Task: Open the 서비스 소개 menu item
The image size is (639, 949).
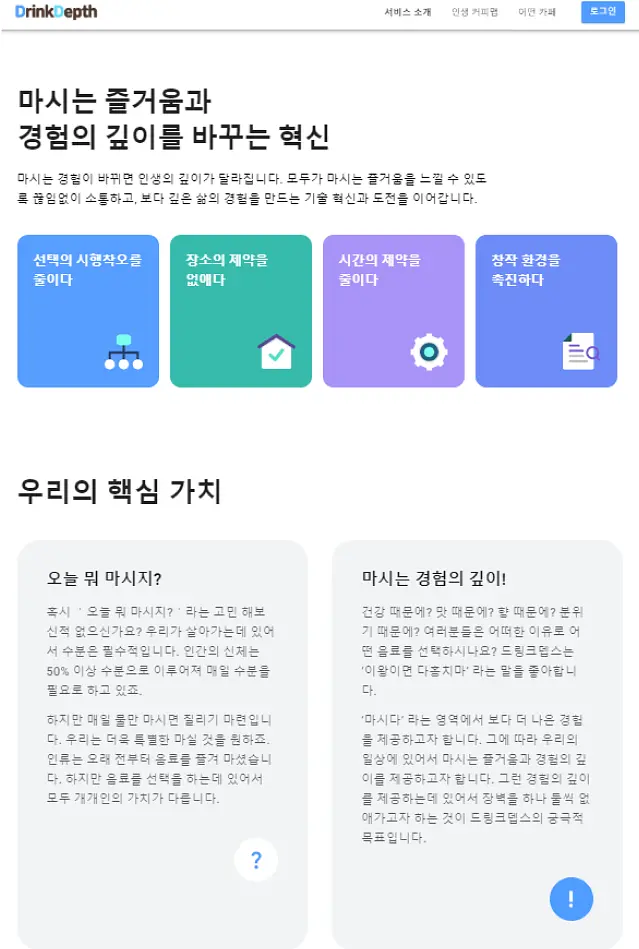Action: pyautogui.click(x=407, y=12)
